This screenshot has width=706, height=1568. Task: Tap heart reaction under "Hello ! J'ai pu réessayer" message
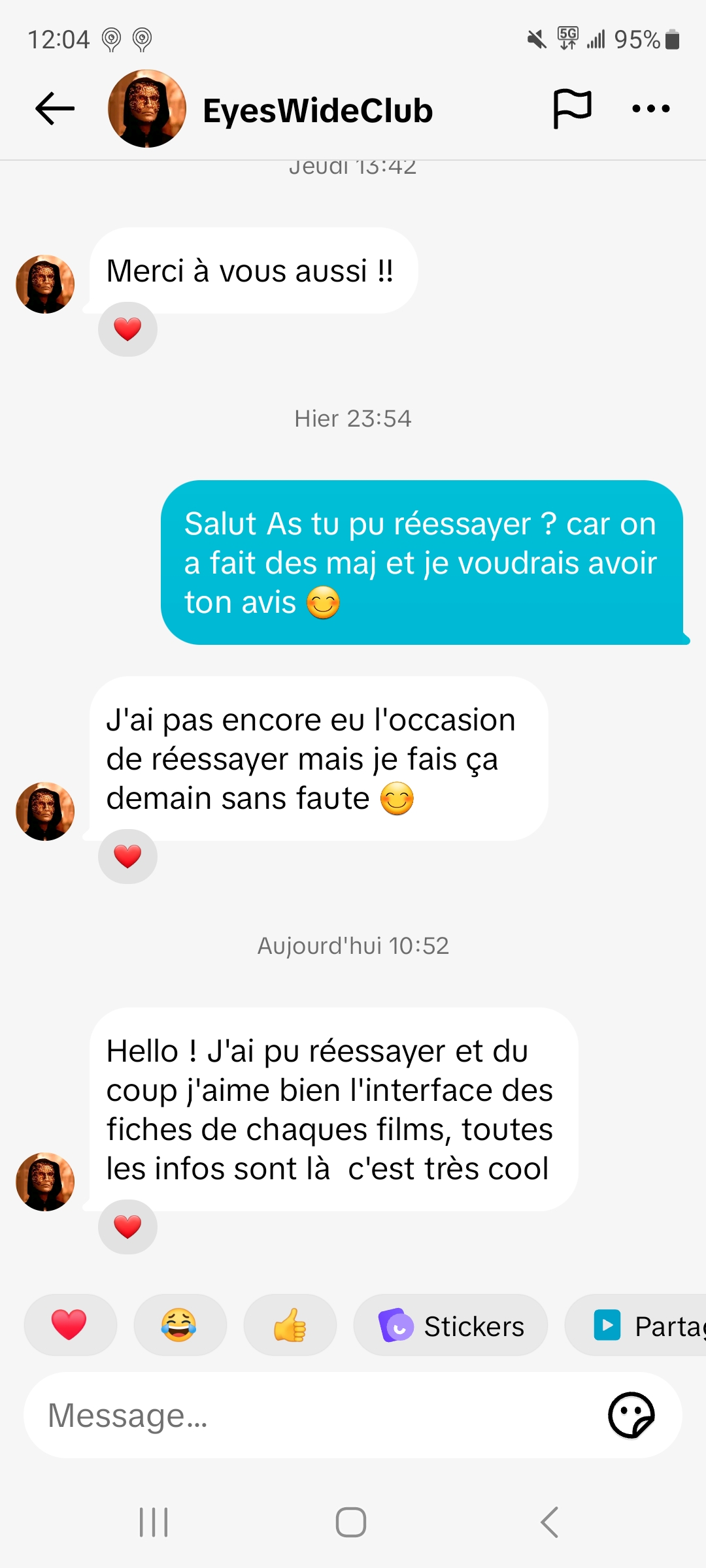click(127, 1227)
